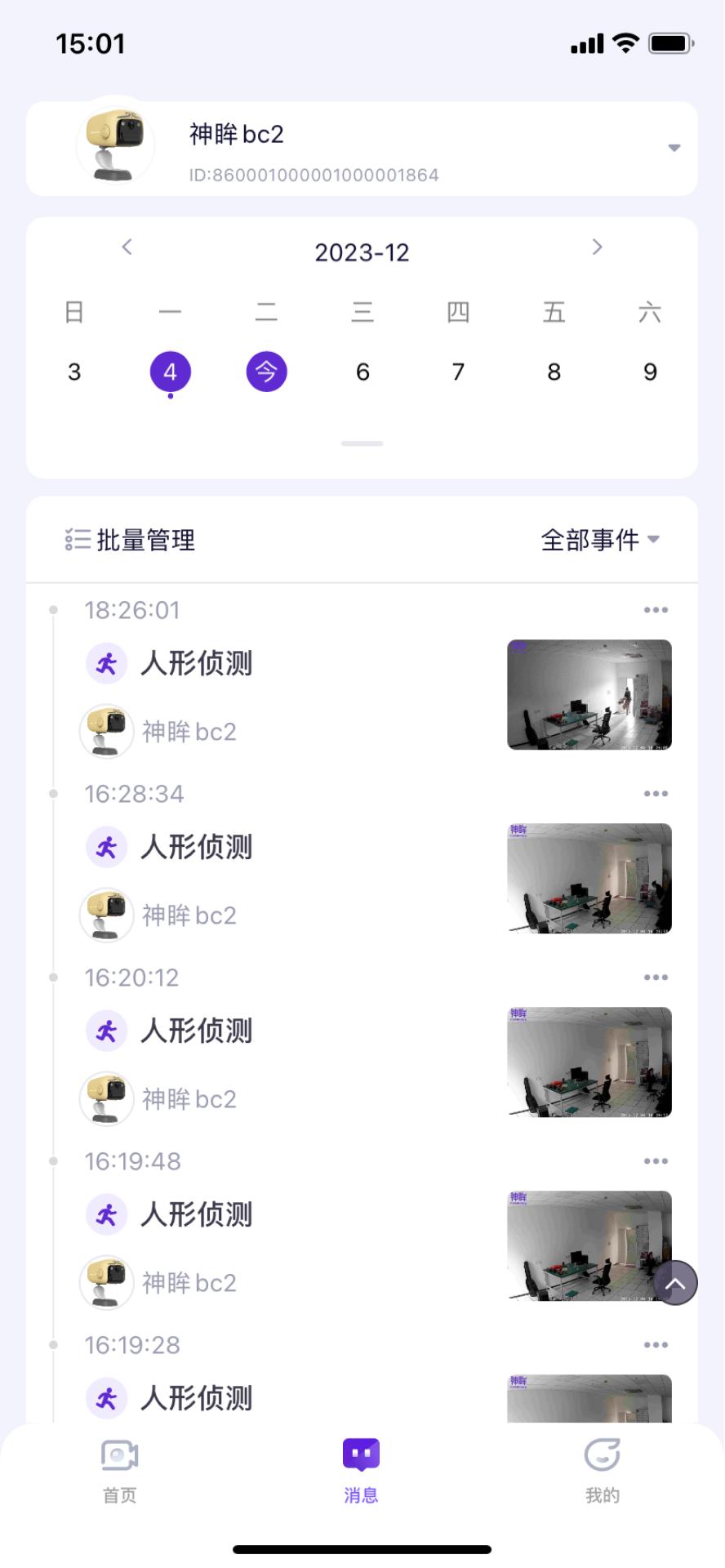This screenshot has height=1568, width=725.
Task: Go to the next month with right arrow
Action: point(597,247)
